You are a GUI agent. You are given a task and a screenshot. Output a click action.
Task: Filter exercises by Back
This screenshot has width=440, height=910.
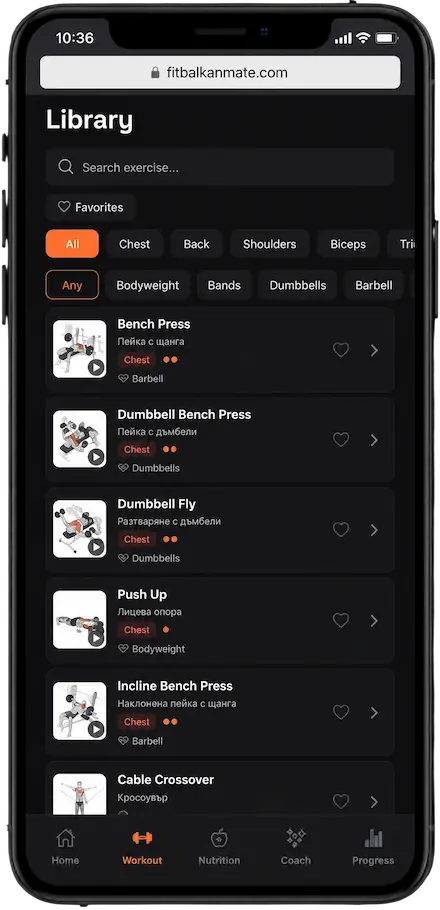click(196, 244)
